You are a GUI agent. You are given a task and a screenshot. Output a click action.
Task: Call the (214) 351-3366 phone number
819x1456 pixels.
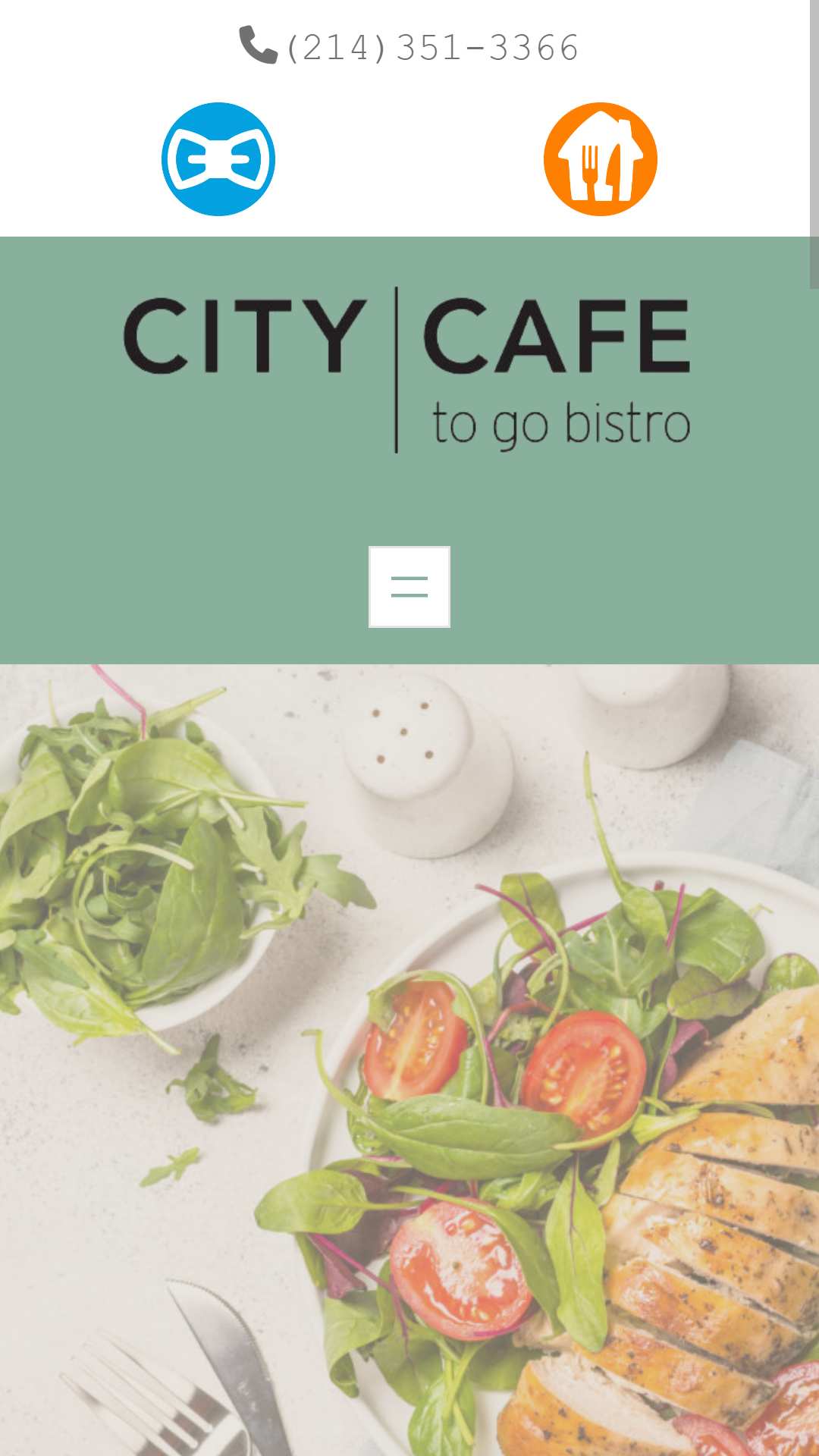coord(409,47)
